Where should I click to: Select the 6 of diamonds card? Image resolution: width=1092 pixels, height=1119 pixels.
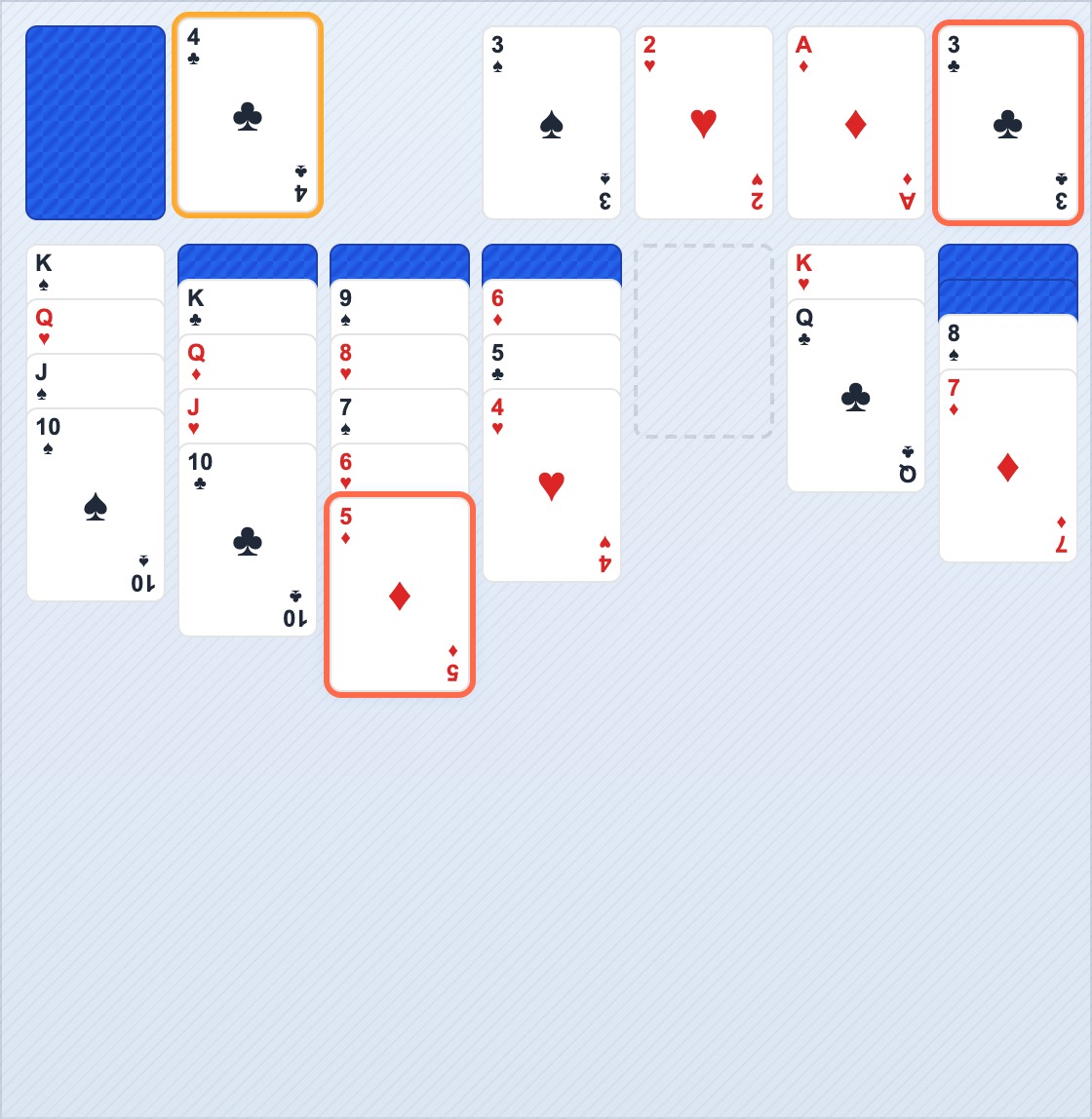[x=552, y=307]
